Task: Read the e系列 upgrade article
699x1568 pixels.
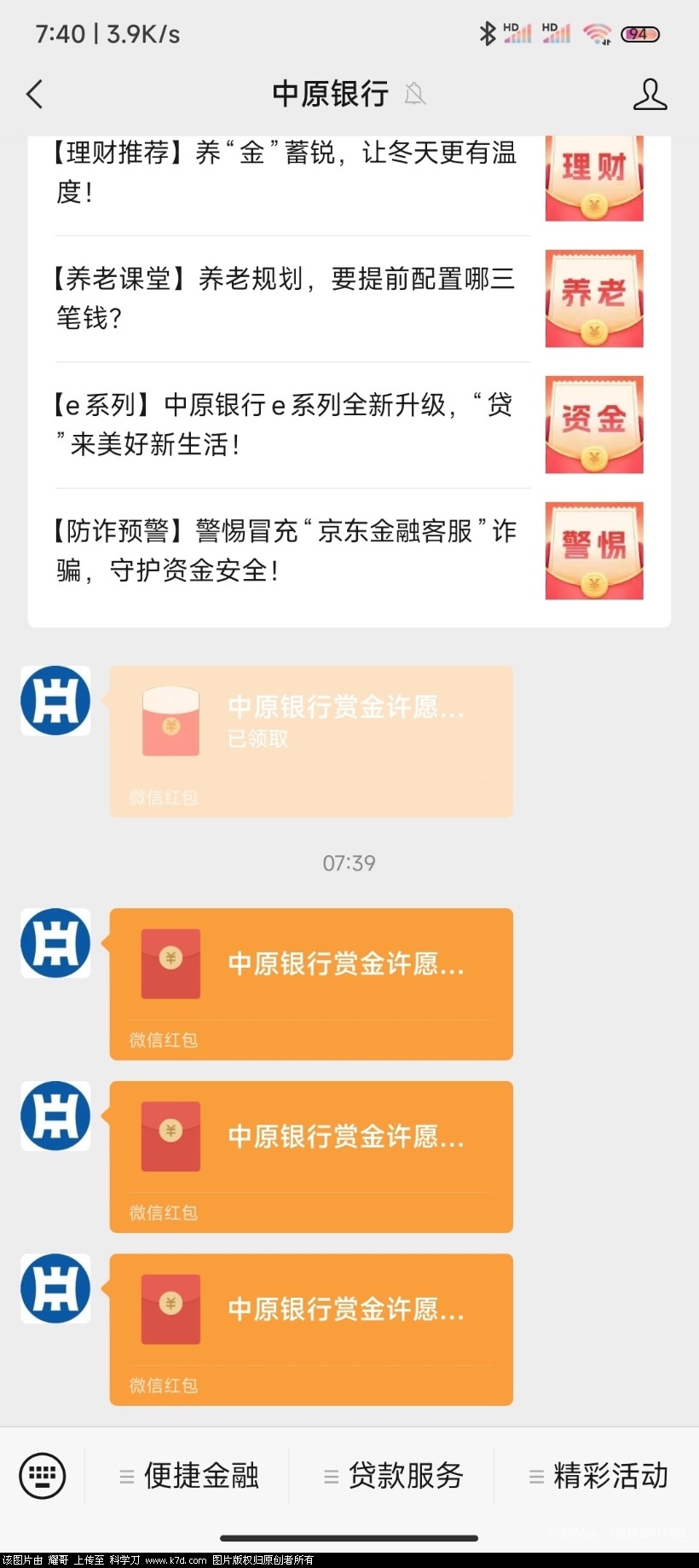Action: click(x=286, y=424)
